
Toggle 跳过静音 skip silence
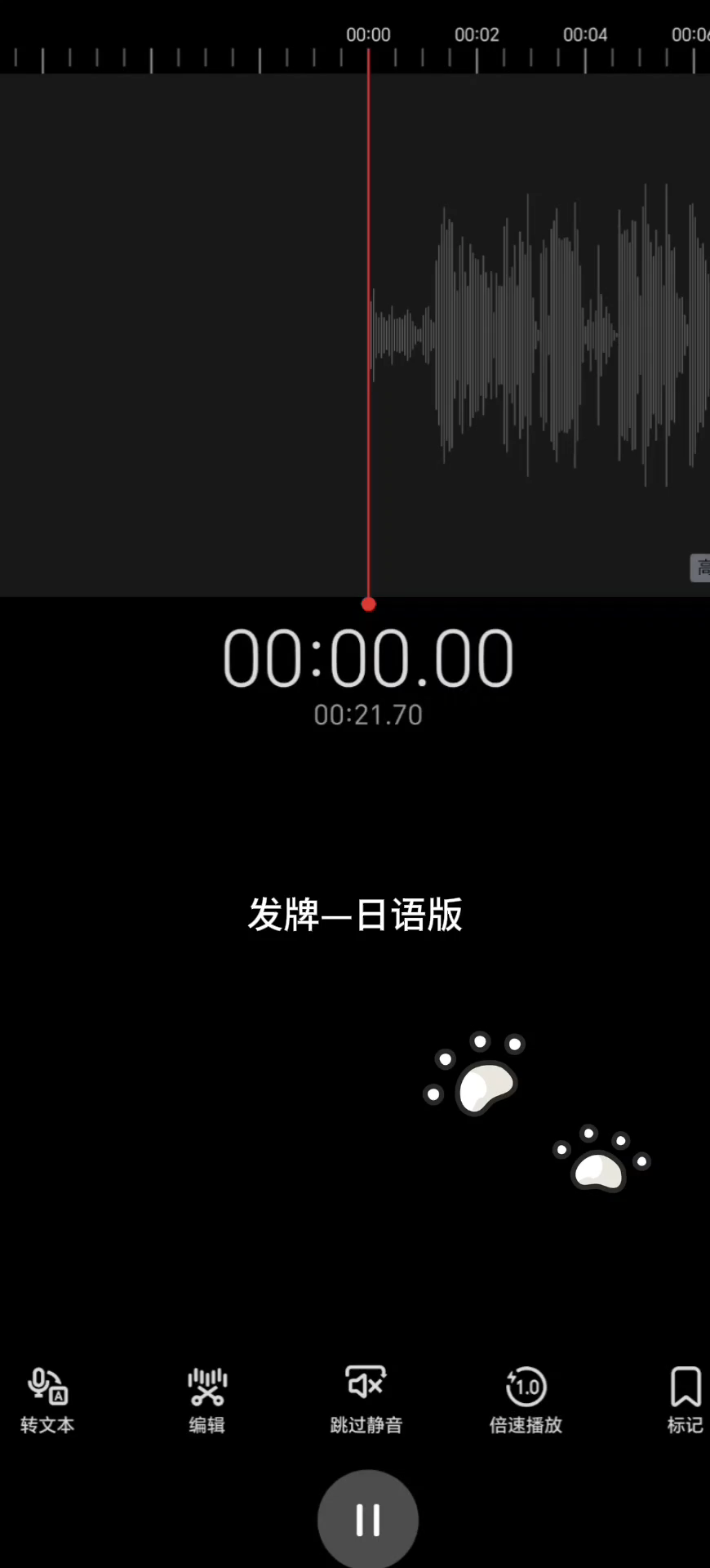coord(366,1400)
